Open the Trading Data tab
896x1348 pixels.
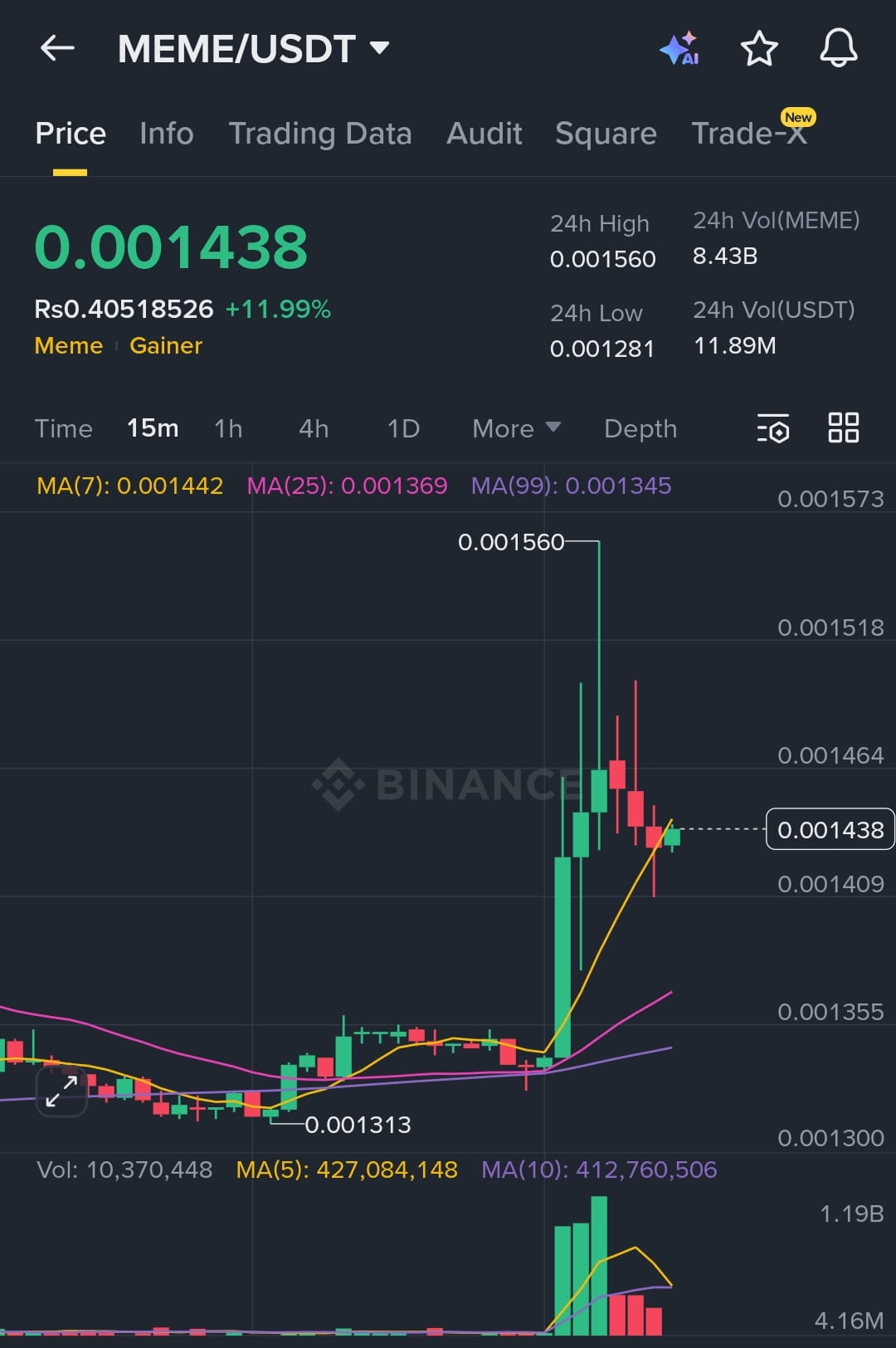pyautogui.click(x=319, y=134)
